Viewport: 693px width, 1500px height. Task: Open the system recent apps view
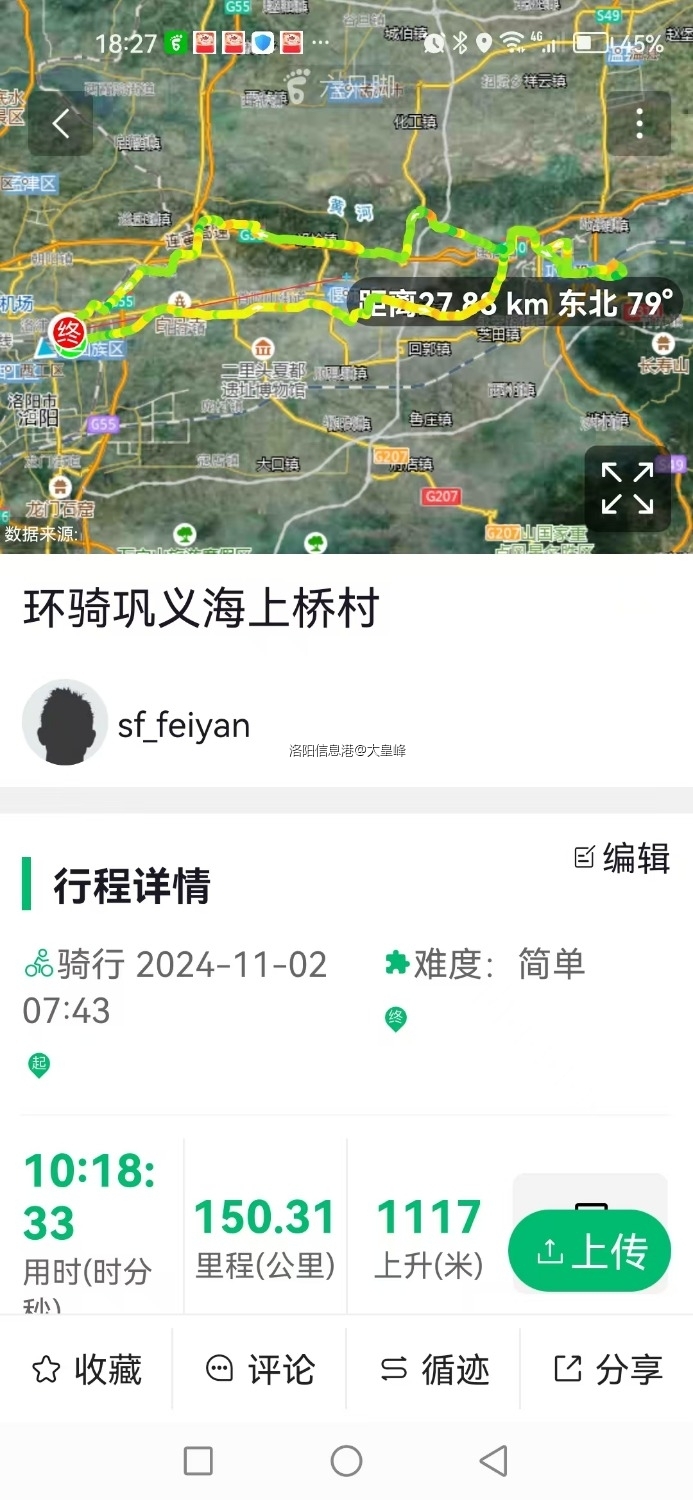click(199, 1461)
